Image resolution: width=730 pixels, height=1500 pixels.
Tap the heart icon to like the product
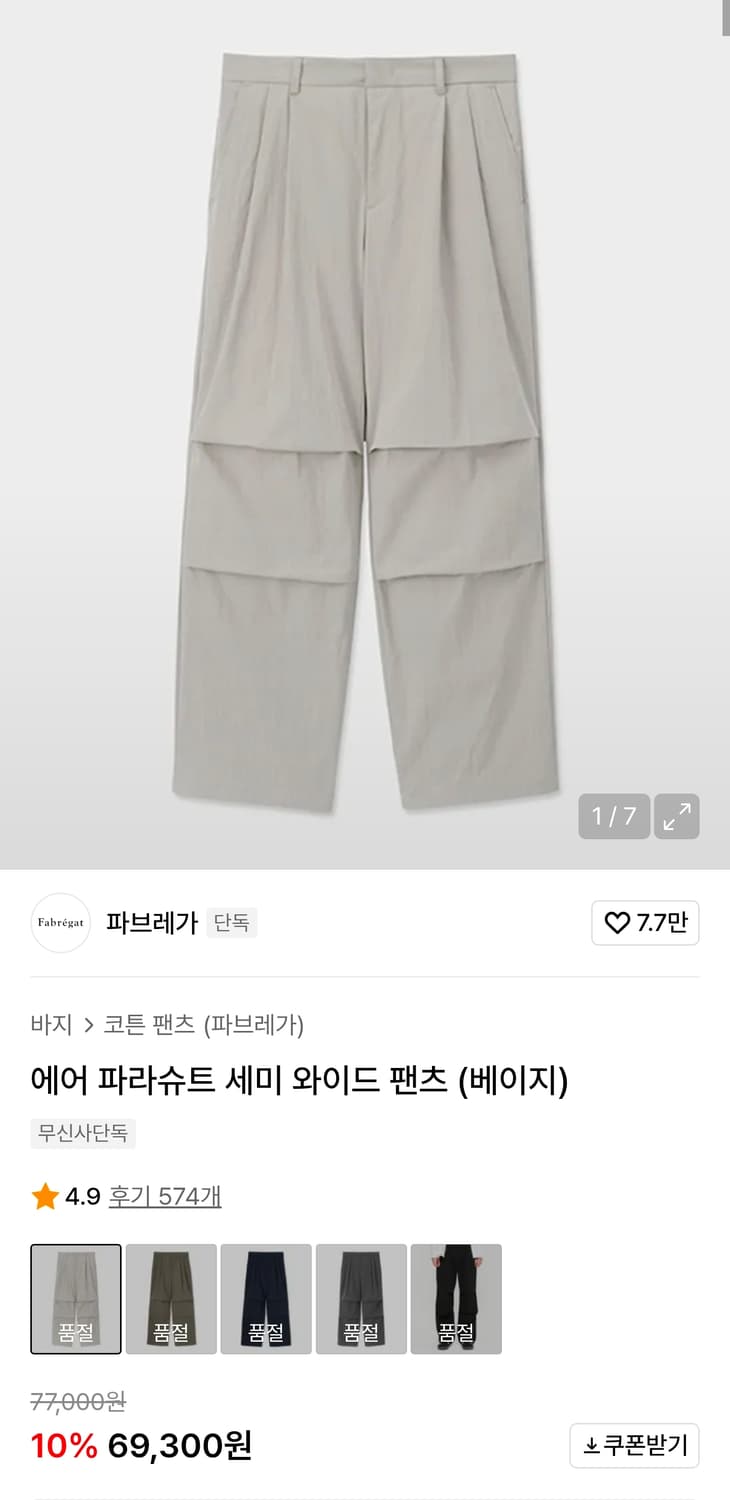(614, 923)
